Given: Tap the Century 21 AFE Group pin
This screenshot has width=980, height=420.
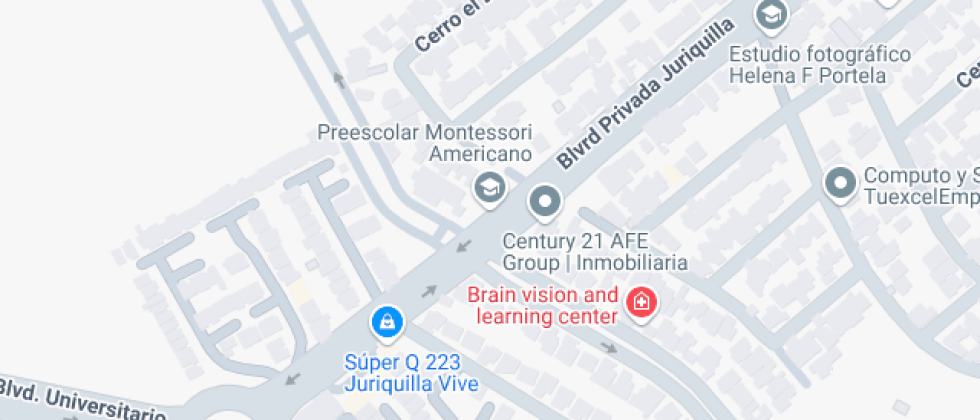Looking at the screenshot, I should coord(545,202).
